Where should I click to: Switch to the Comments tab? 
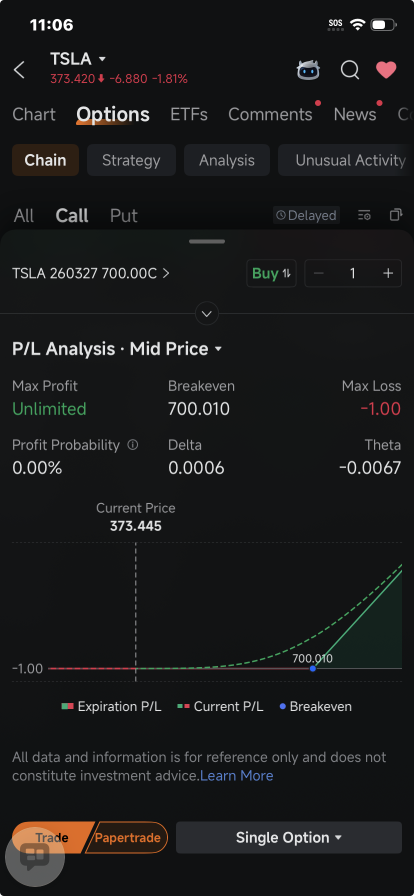[x=270, y=114]
